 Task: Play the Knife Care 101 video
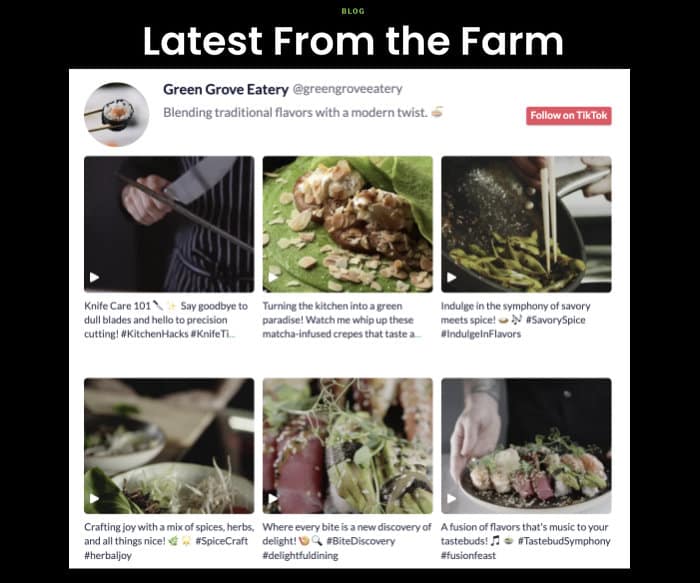point(169,223)
